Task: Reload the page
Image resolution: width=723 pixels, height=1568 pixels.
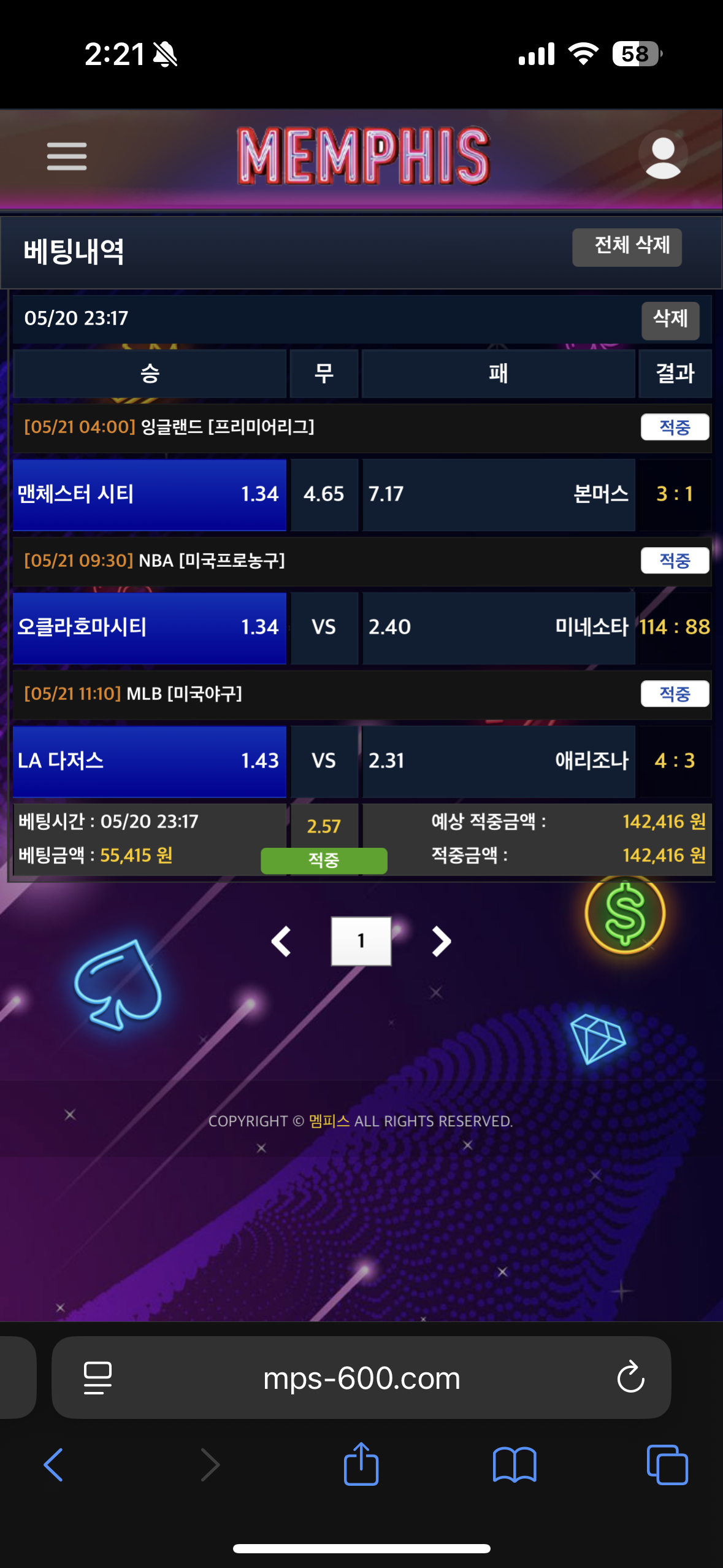Action: 630,1378
